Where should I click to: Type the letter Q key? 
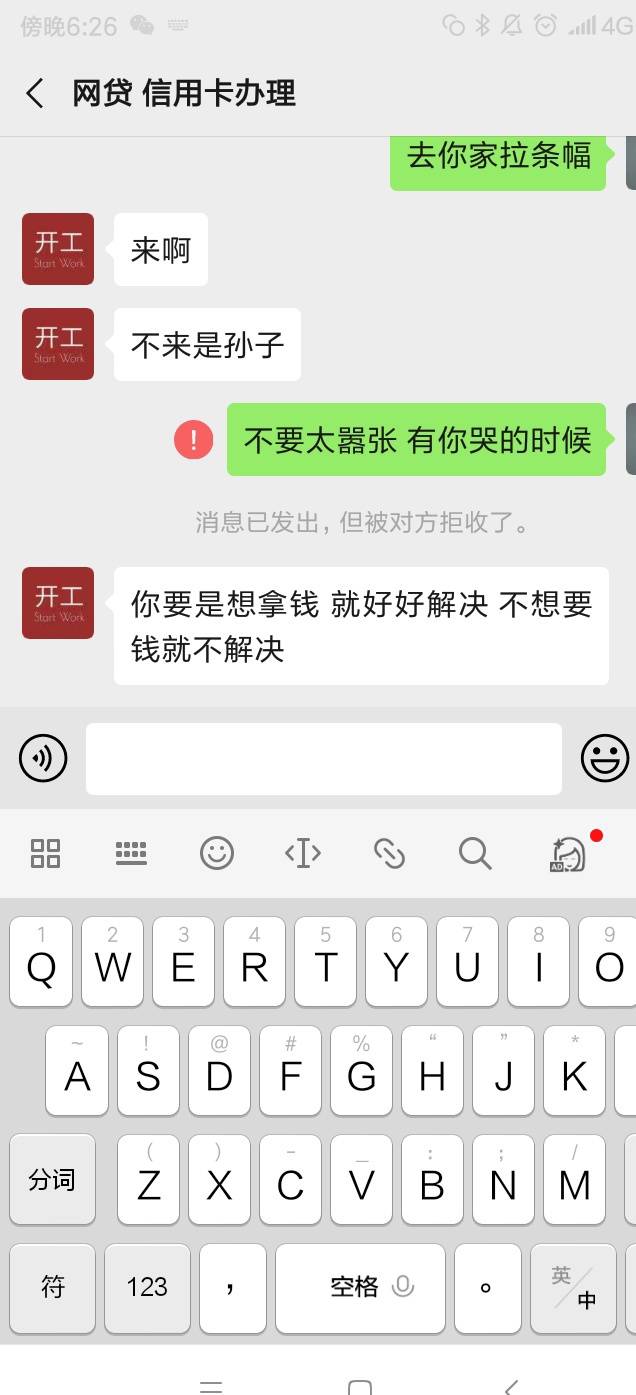click(x=41, y=961)
